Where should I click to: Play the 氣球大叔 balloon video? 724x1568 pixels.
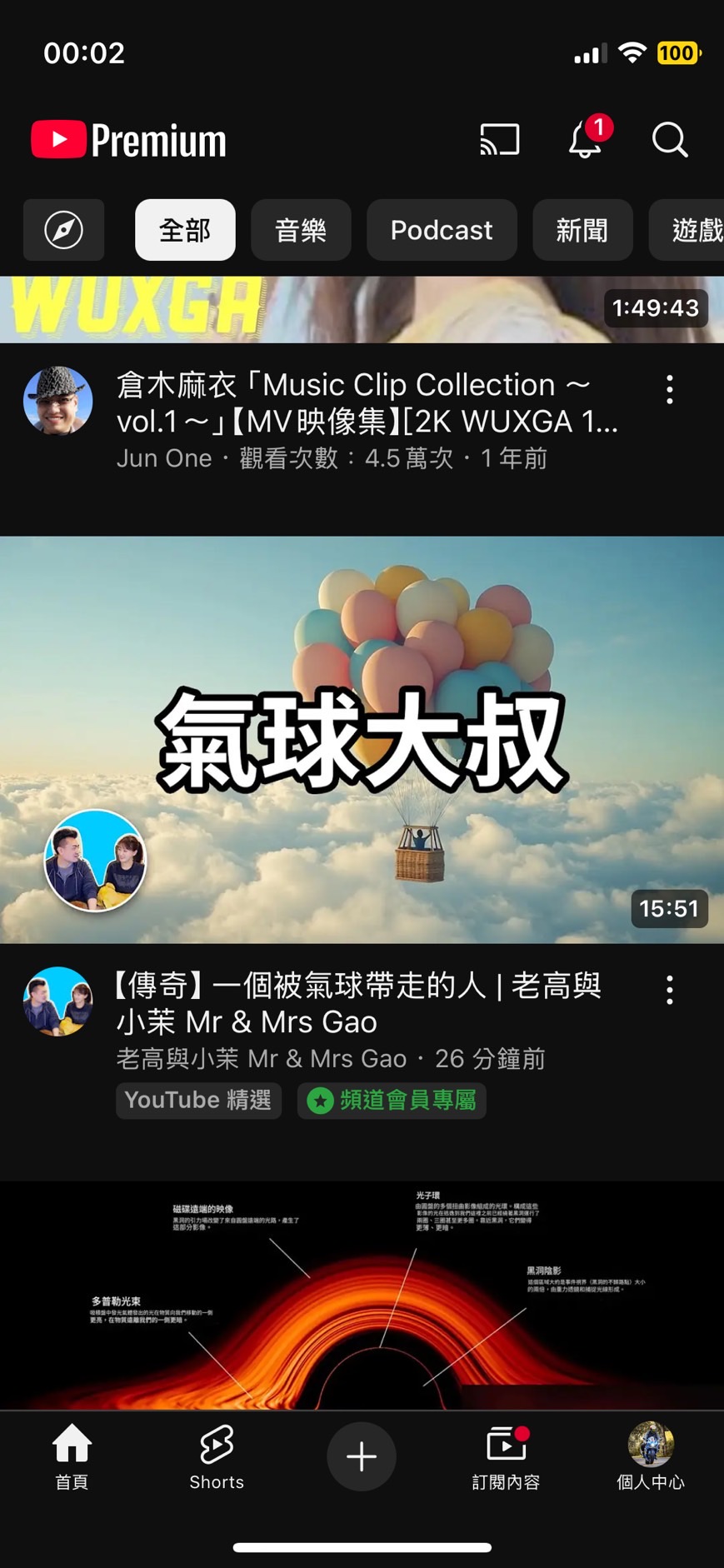(x=362, y=740)
